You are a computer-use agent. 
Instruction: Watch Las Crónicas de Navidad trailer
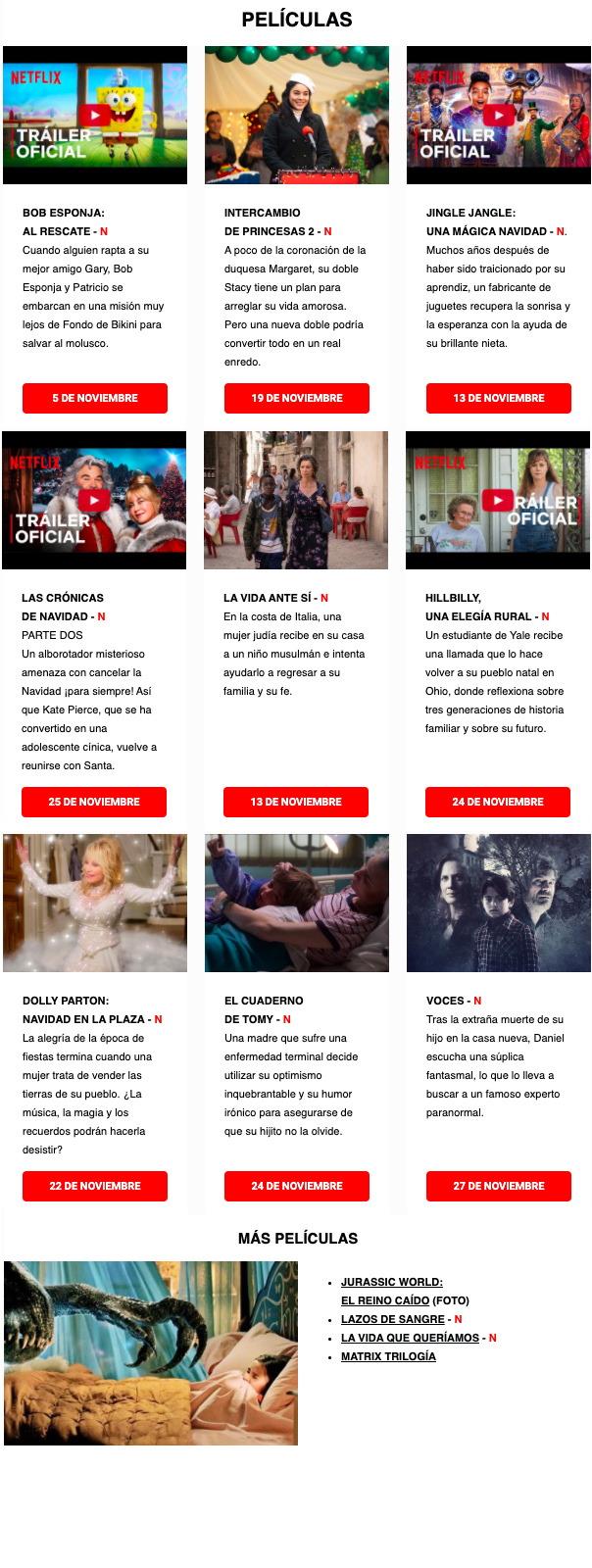[94, 500]
